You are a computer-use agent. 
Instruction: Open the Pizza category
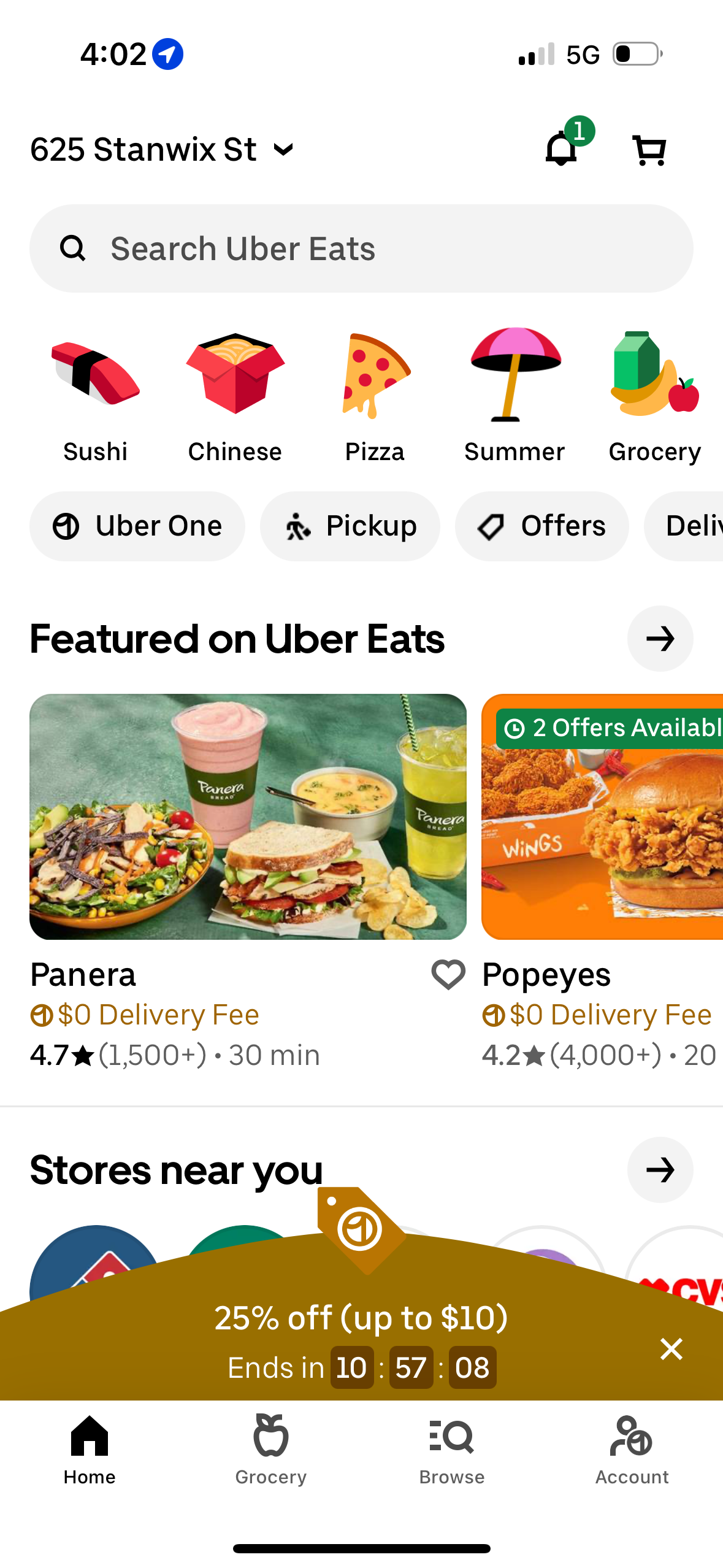[375, 380]
